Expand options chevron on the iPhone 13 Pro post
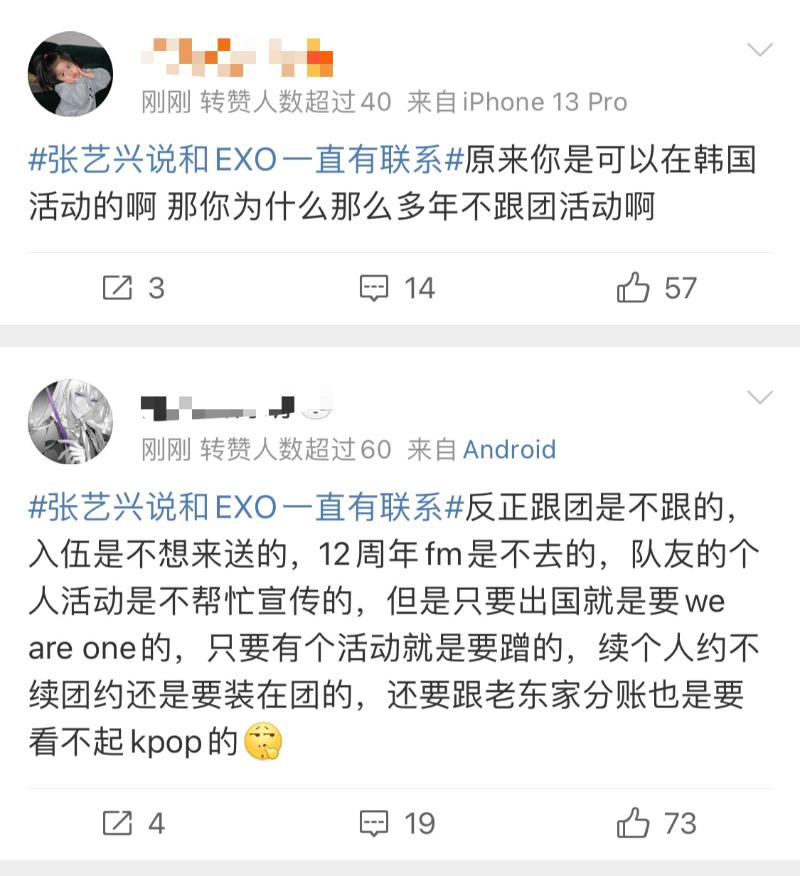The height and width of the screenshot is (876, 800). click(x=760, y=50)
